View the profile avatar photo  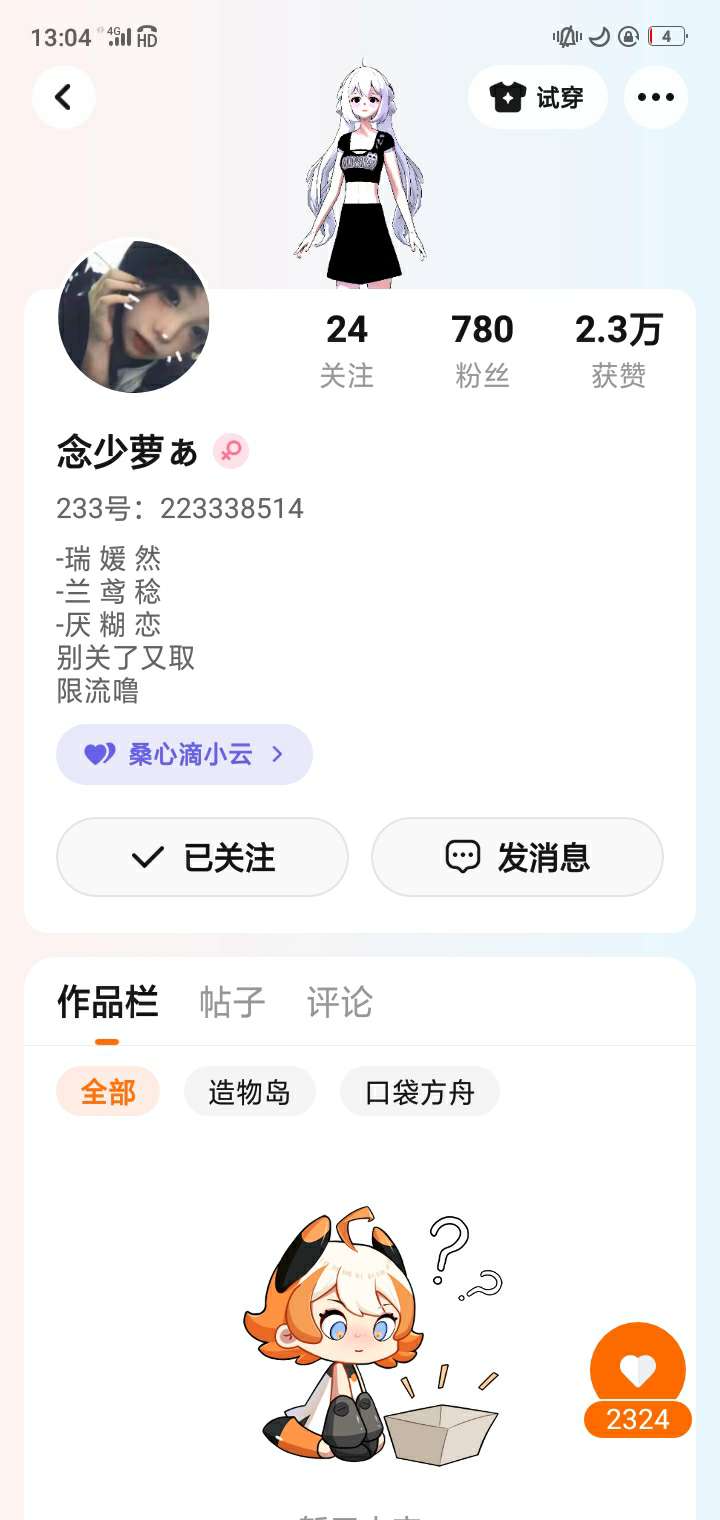click(134, 317)
